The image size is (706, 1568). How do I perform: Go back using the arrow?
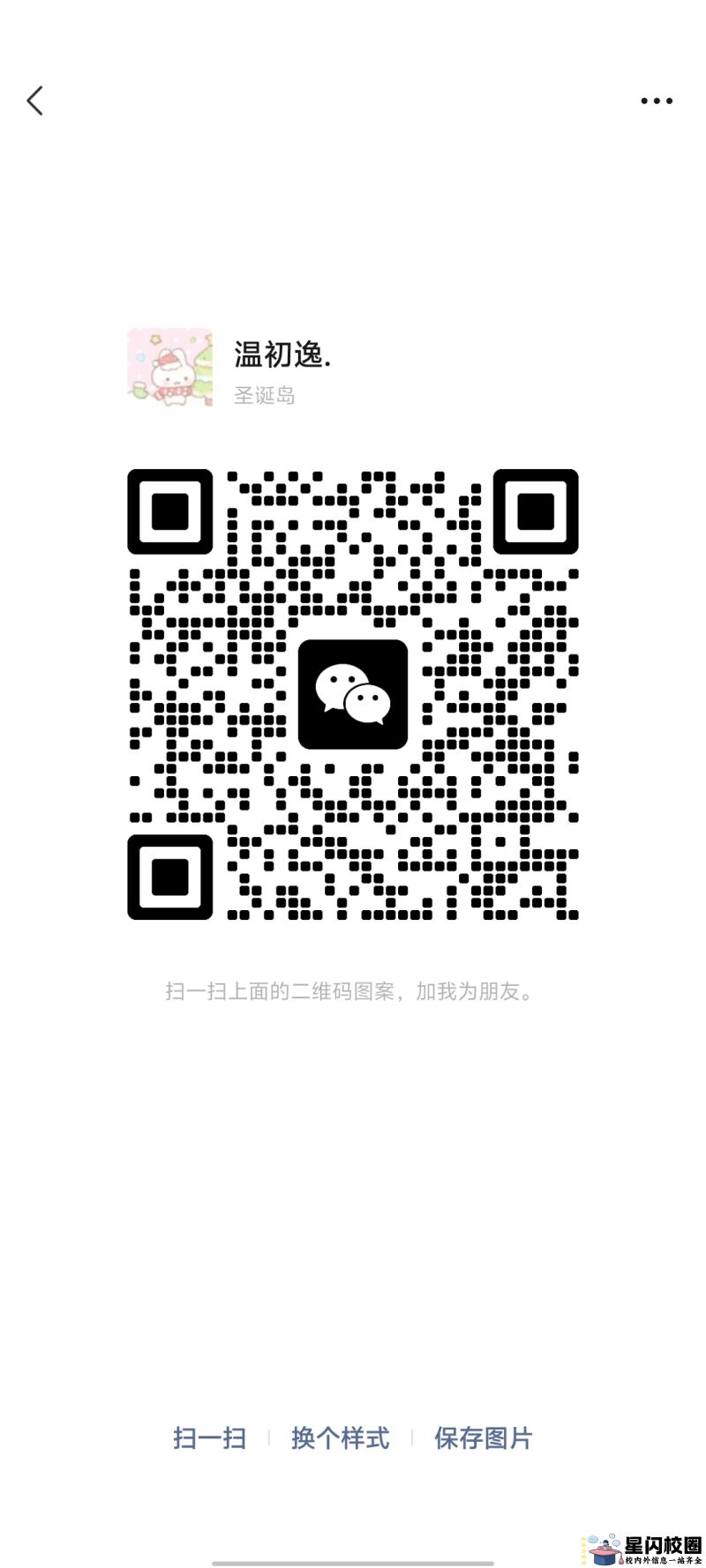tap(35, 101)
